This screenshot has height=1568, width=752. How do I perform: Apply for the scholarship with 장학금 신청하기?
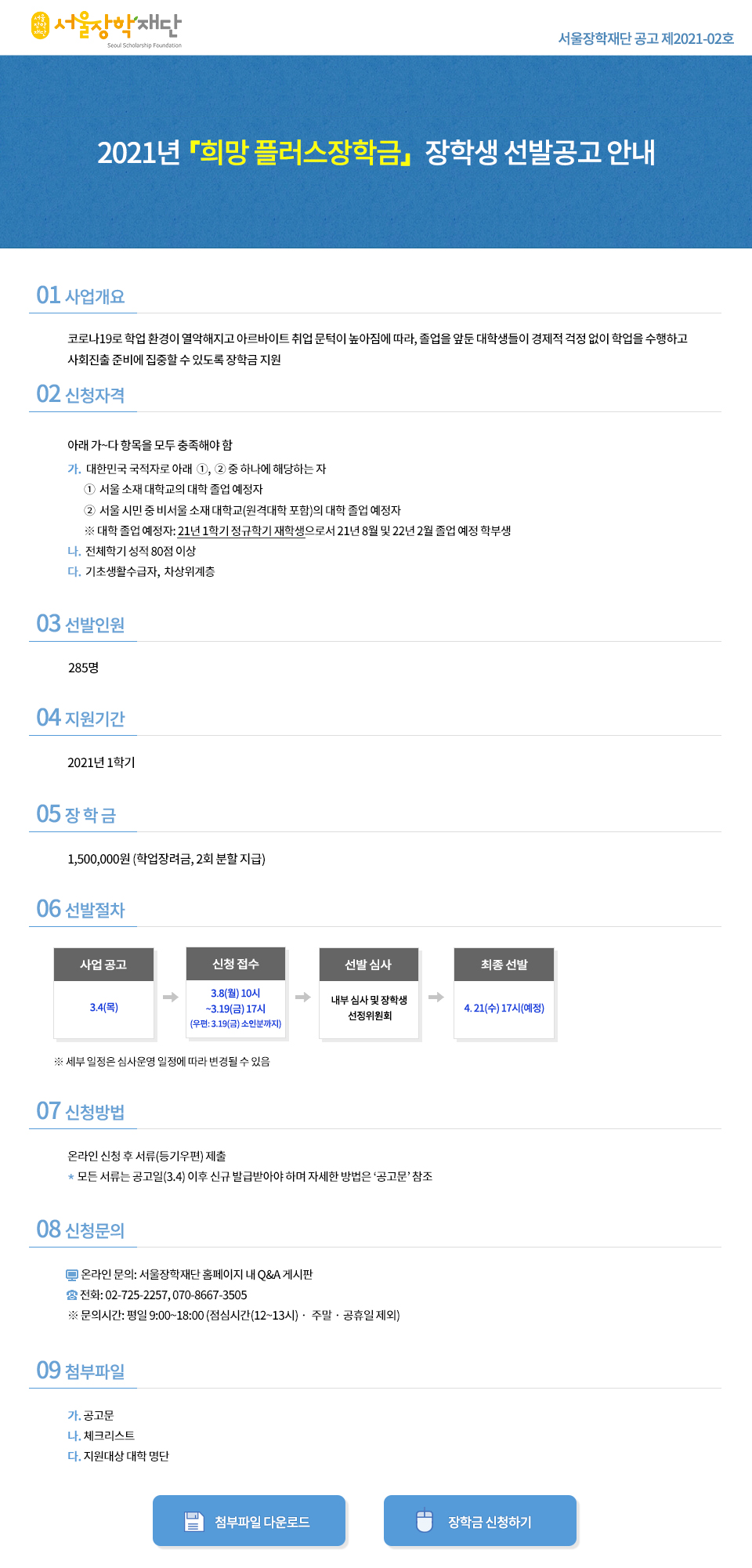pyautogui.click(x=480, y=1521)
